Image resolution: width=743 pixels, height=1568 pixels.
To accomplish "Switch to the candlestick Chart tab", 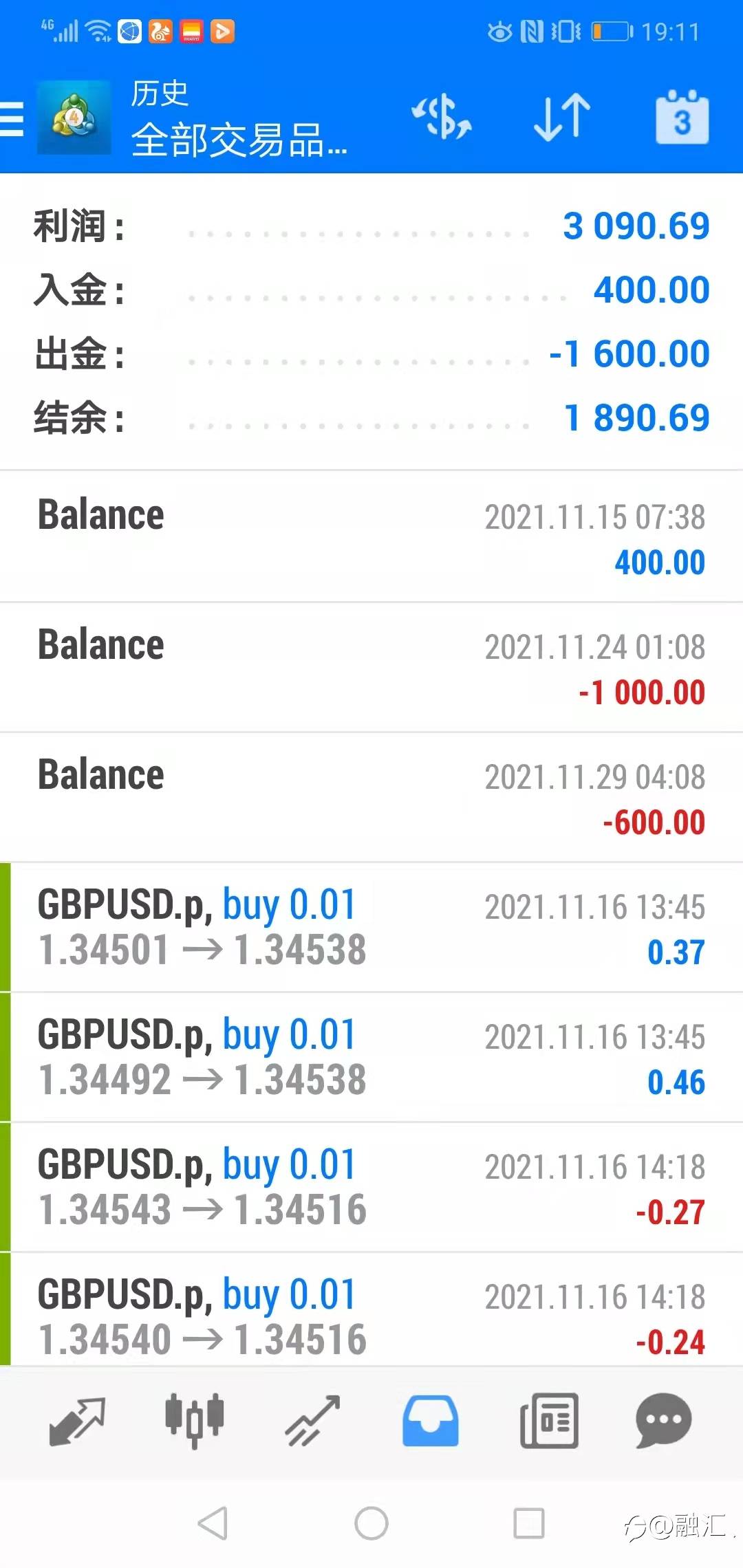I will [195, 1422].
